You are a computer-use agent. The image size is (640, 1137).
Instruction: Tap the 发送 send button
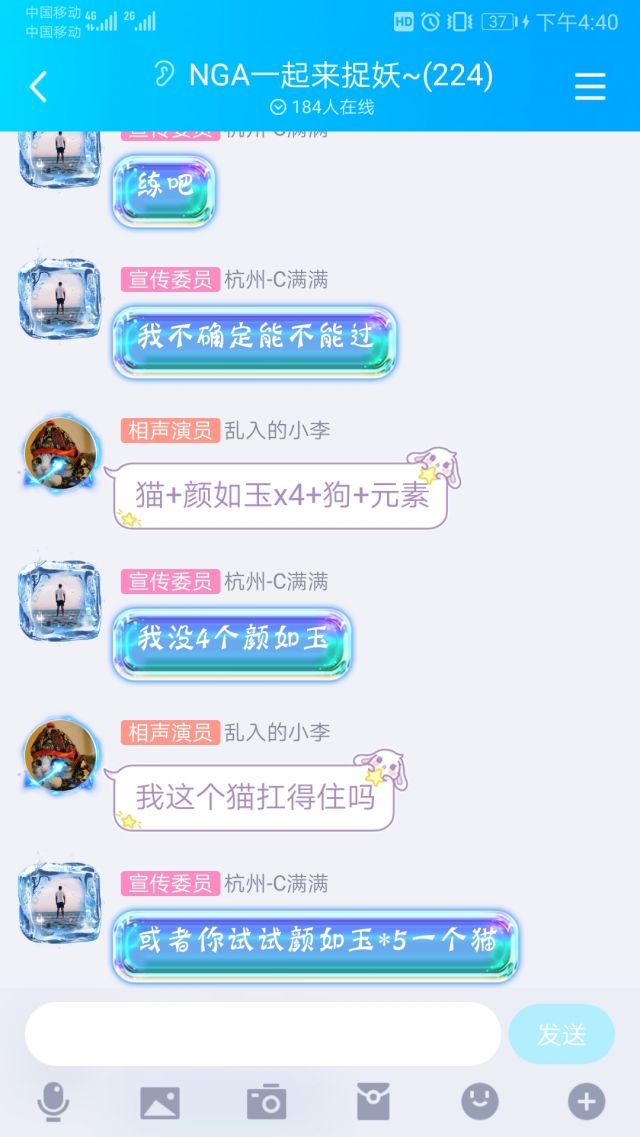click(x=561, y=1034)
